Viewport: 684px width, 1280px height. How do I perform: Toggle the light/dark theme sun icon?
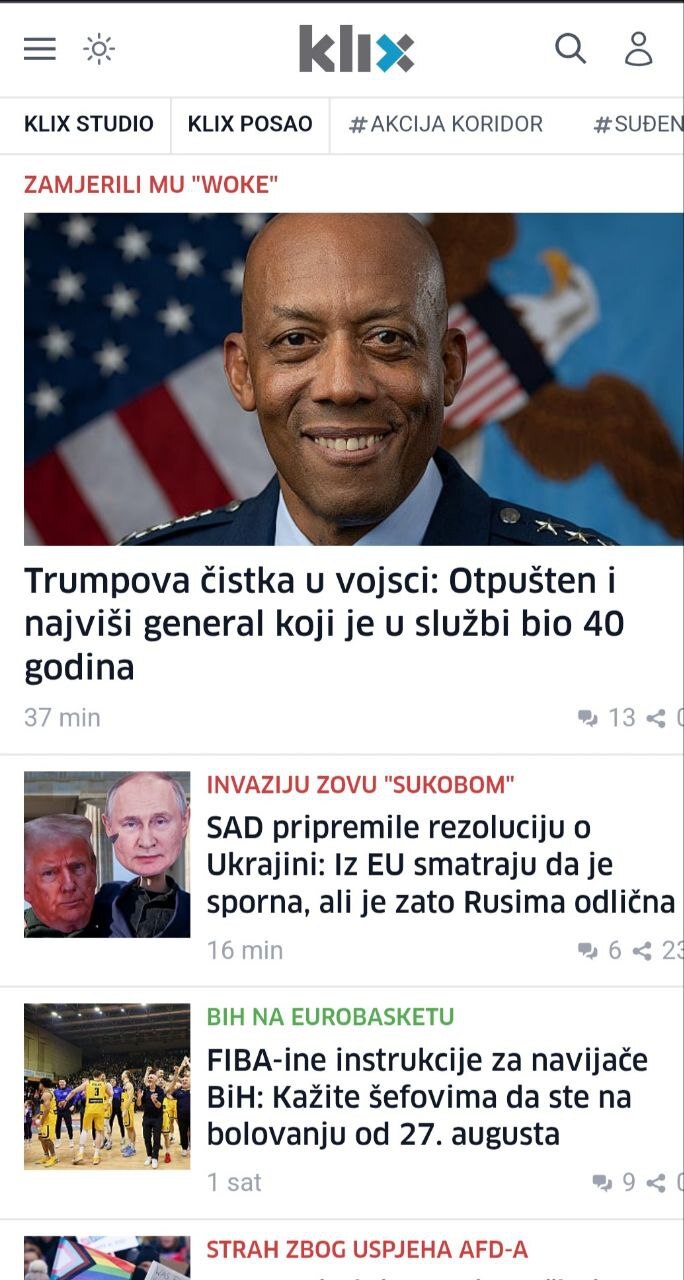[x=99, y=49]
